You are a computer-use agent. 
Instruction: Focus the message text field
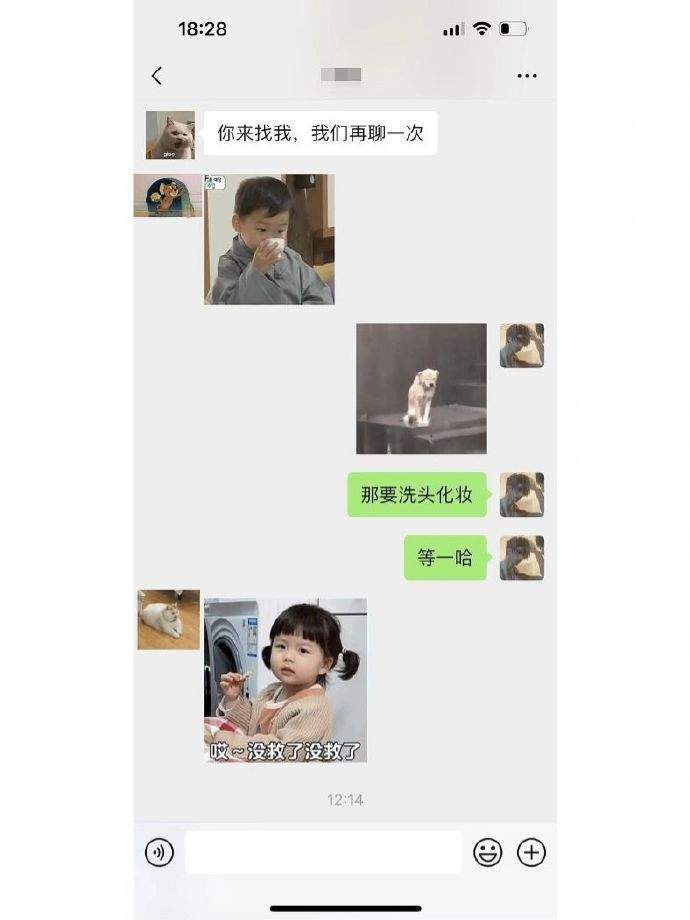tap(323, 852)
